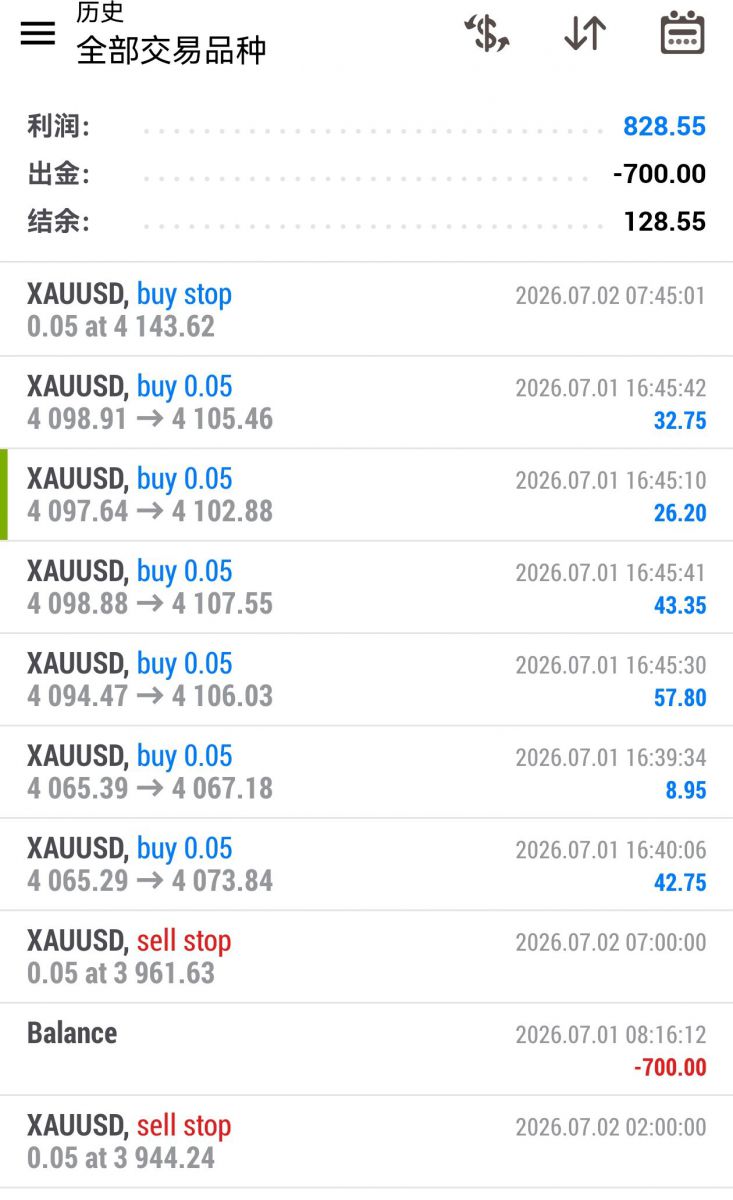Open the buy stop order at 4 143.62
The width and height of the screenshot is (733, 1200).
click(366, 309)
